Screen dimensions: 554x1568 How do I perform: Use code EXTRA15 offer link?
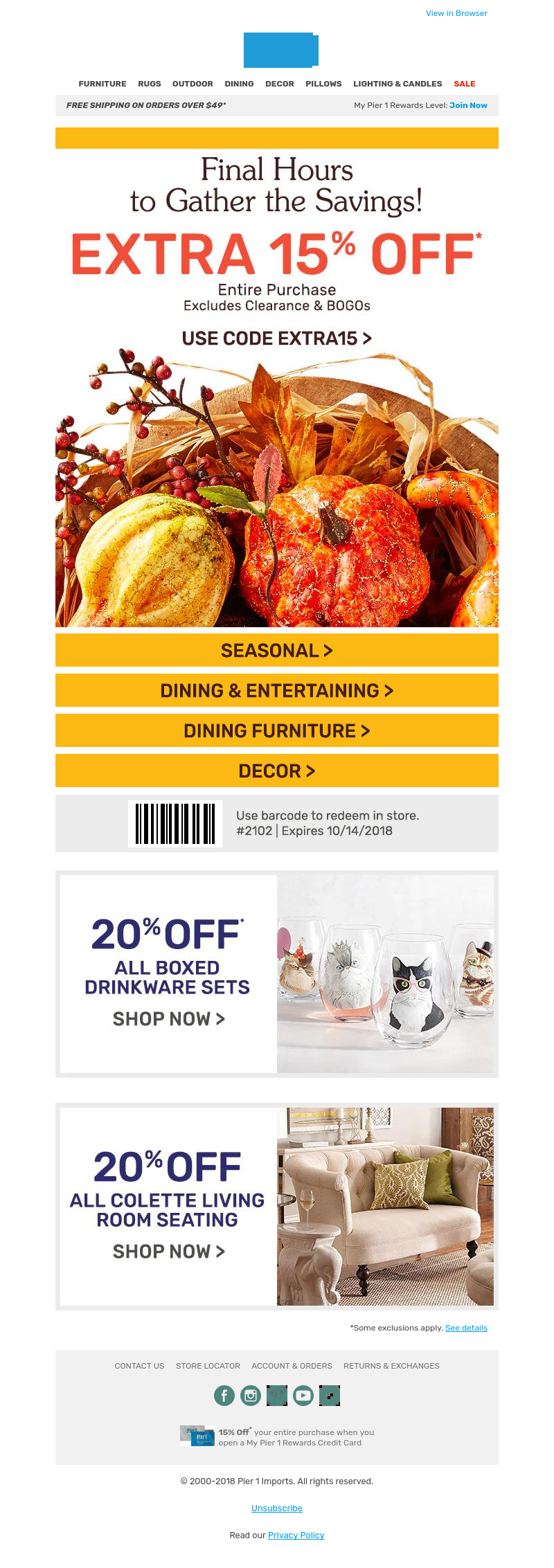pyautogui.click(x=277, y=339)
